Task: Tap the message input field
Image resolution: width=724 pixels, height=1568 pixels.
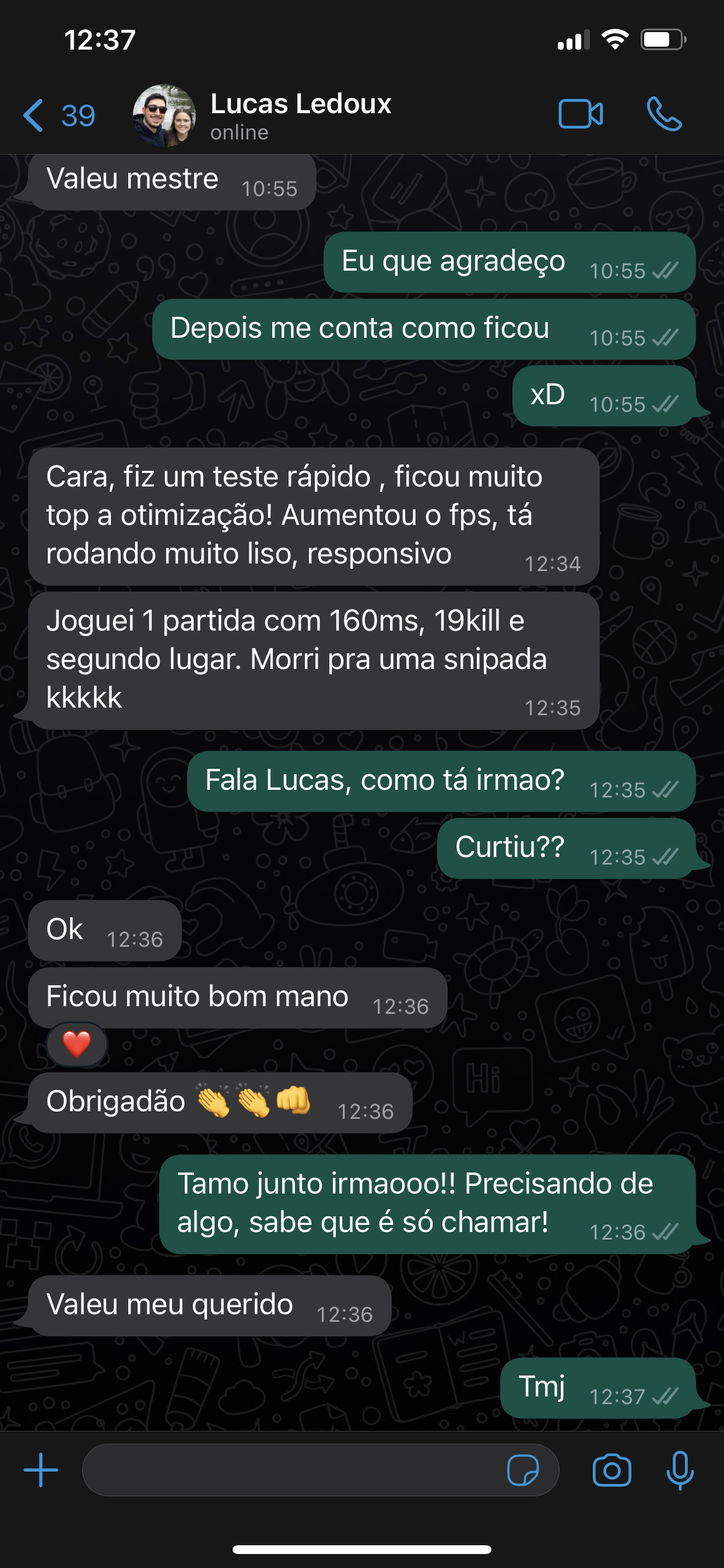Action: point(274,1469)
